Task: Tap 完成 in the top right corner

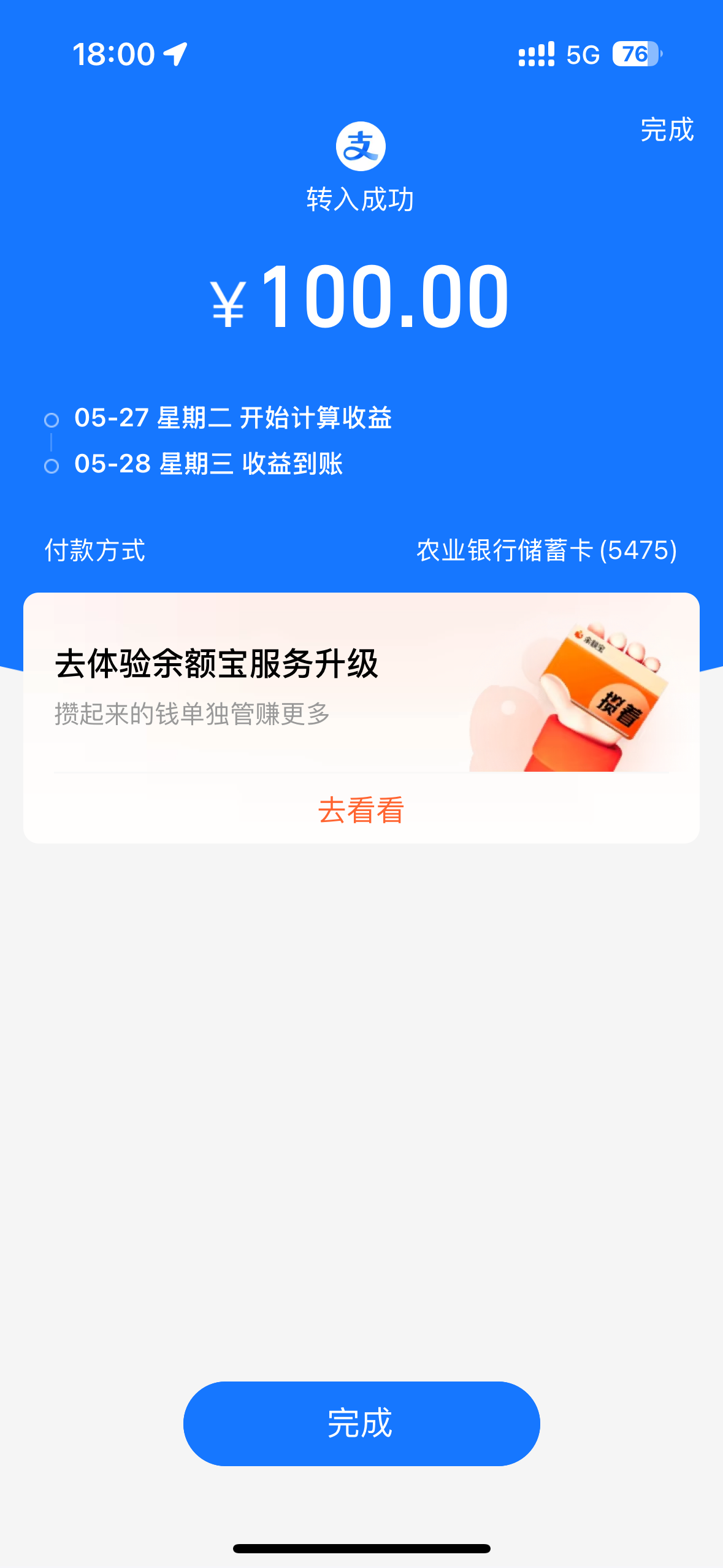Action: (x=667, y=129)
